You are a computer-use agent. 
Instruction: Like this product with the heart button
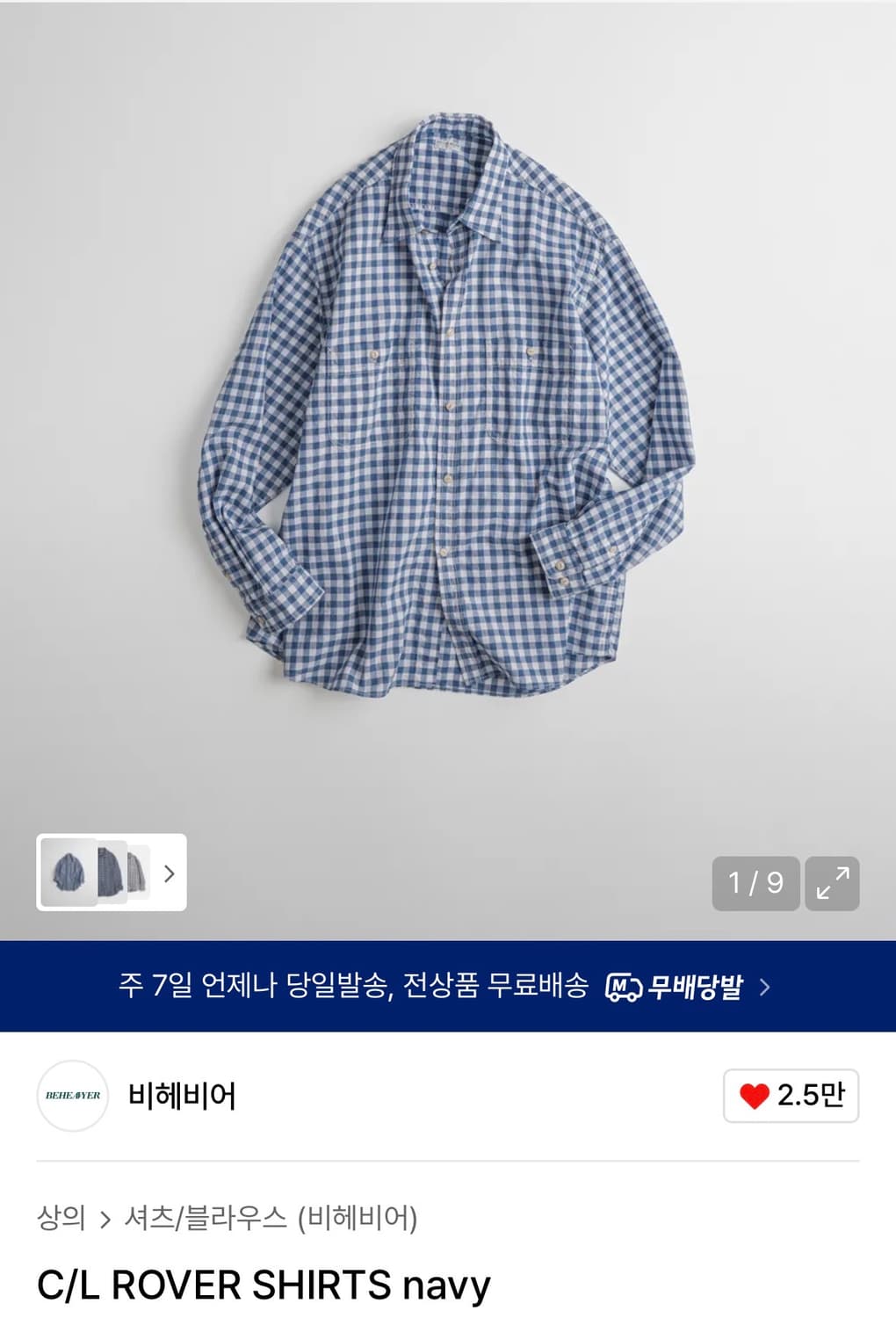click(791, 1096)
